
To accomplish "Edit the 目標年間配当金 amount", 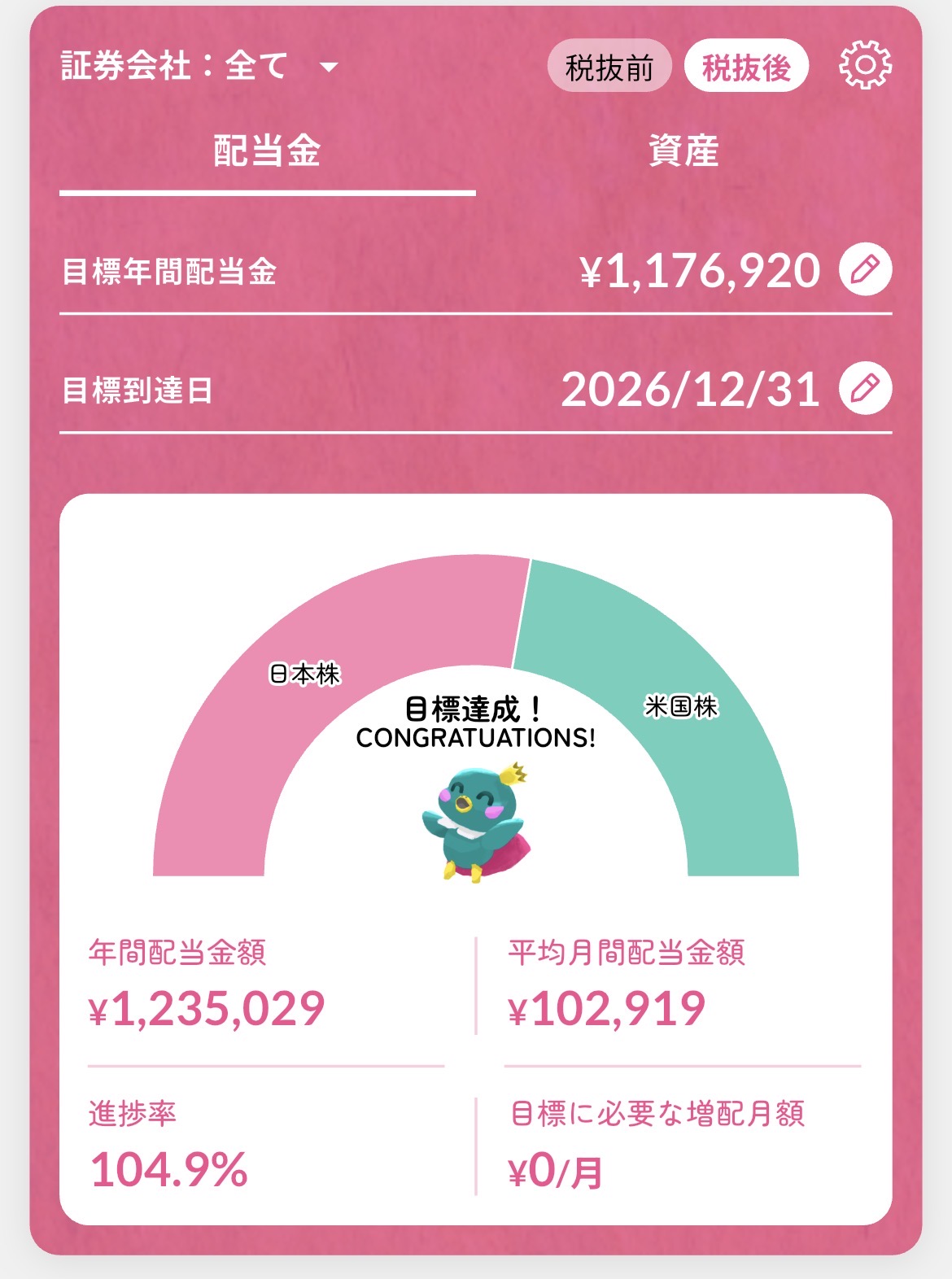I will tap(865, 270).
